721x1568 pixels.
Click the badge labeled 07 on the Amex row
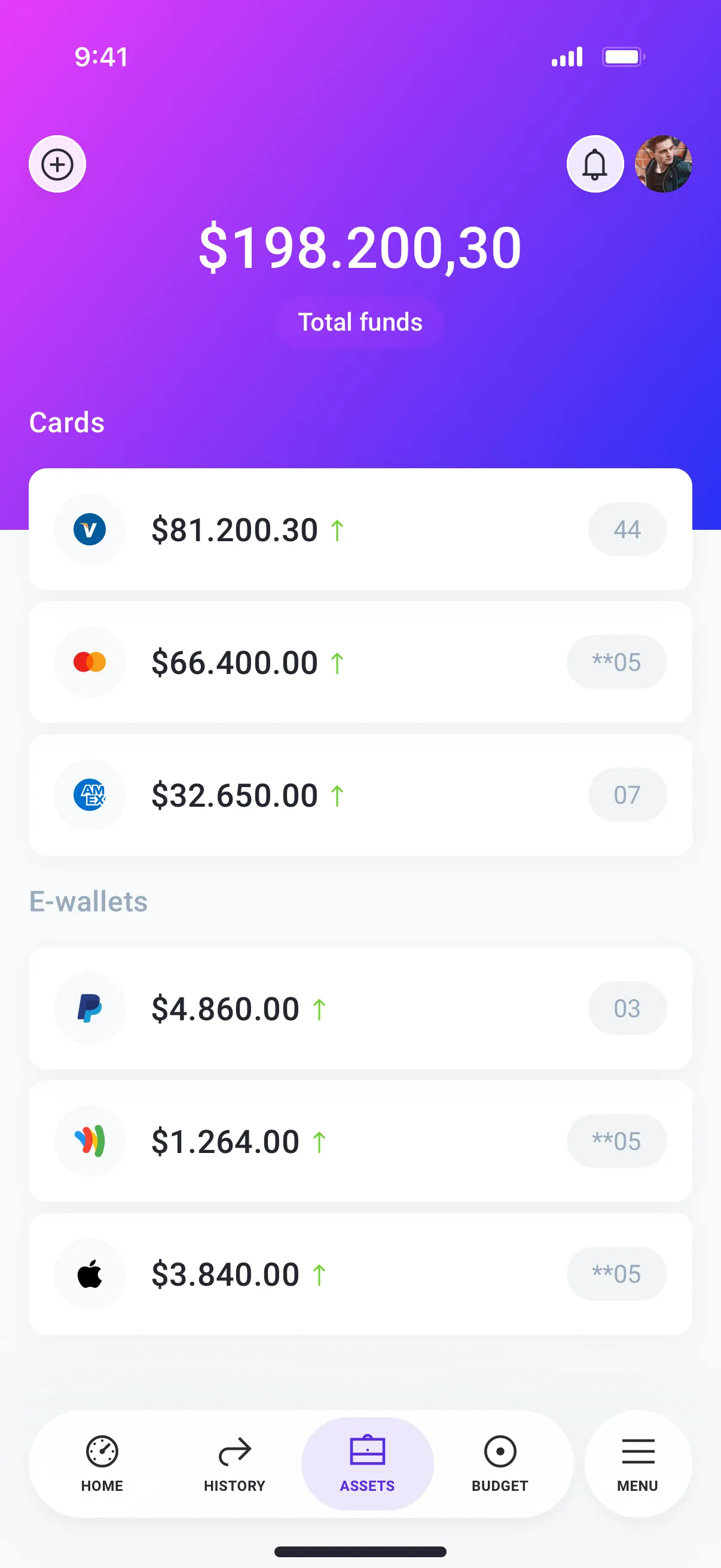(627, 794)
